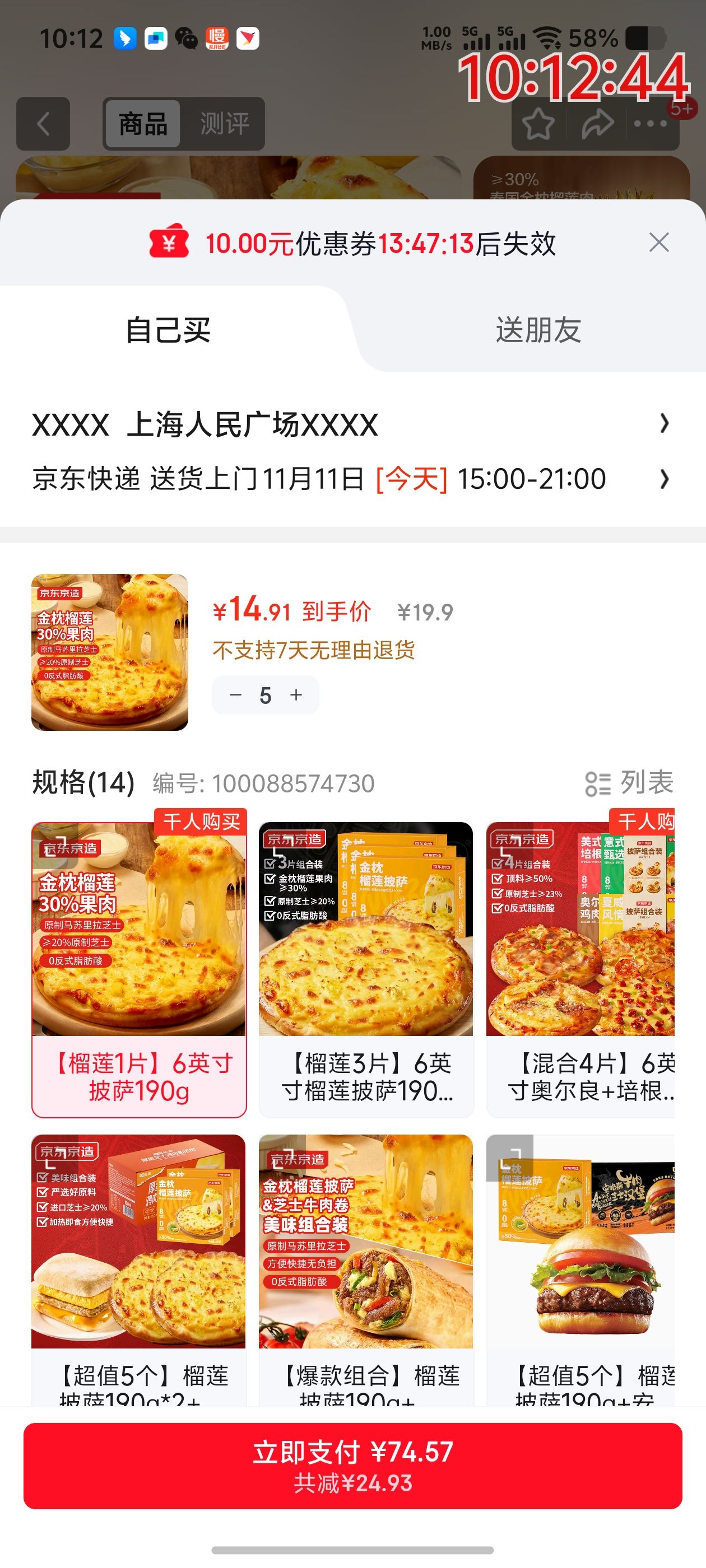Pick the 【混合4片】 pizza combo
Image resolution: width=706 pixels, height=1568 pixels.
tap(580, 969)
